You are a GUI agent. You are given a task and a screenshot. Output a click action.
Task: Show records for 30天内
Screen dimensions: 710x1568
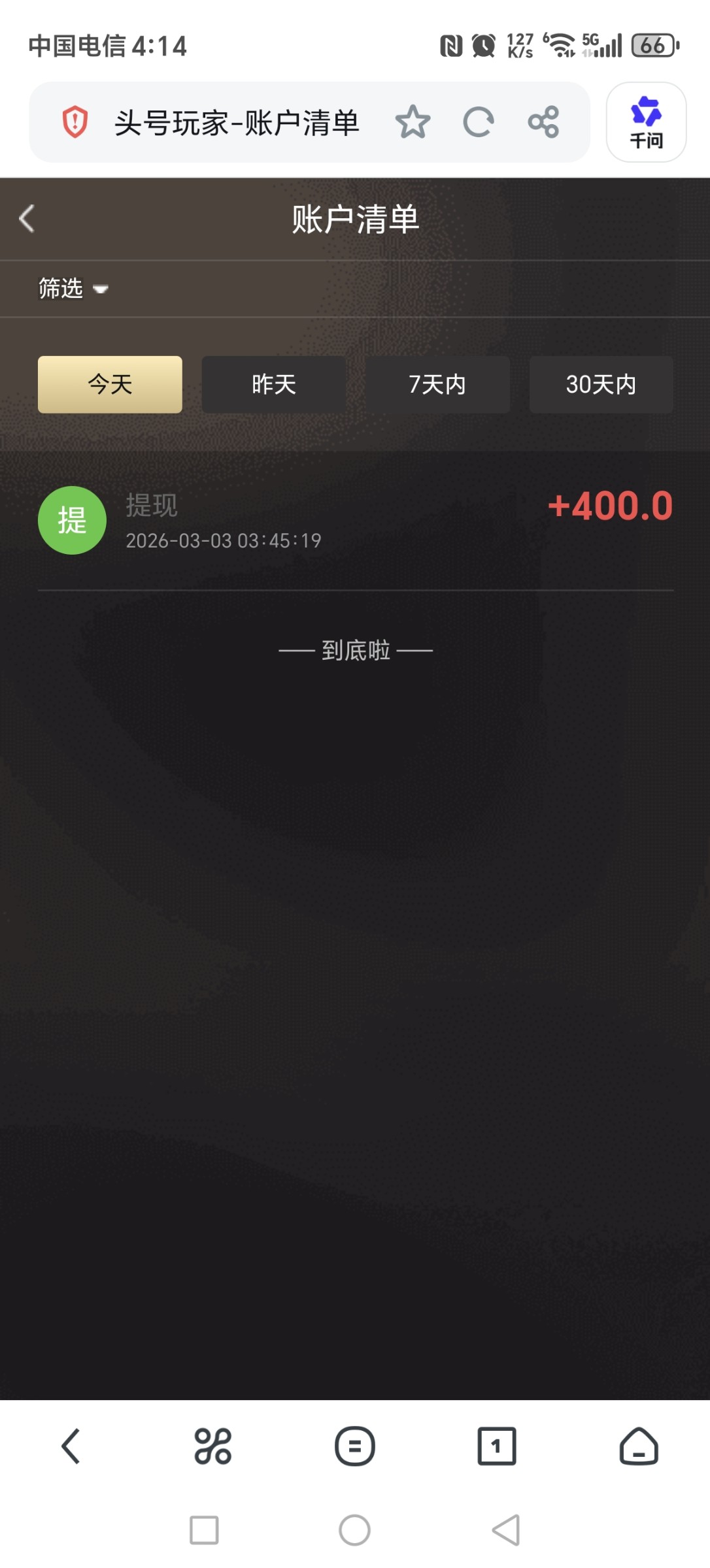click(x=601, y=384)
